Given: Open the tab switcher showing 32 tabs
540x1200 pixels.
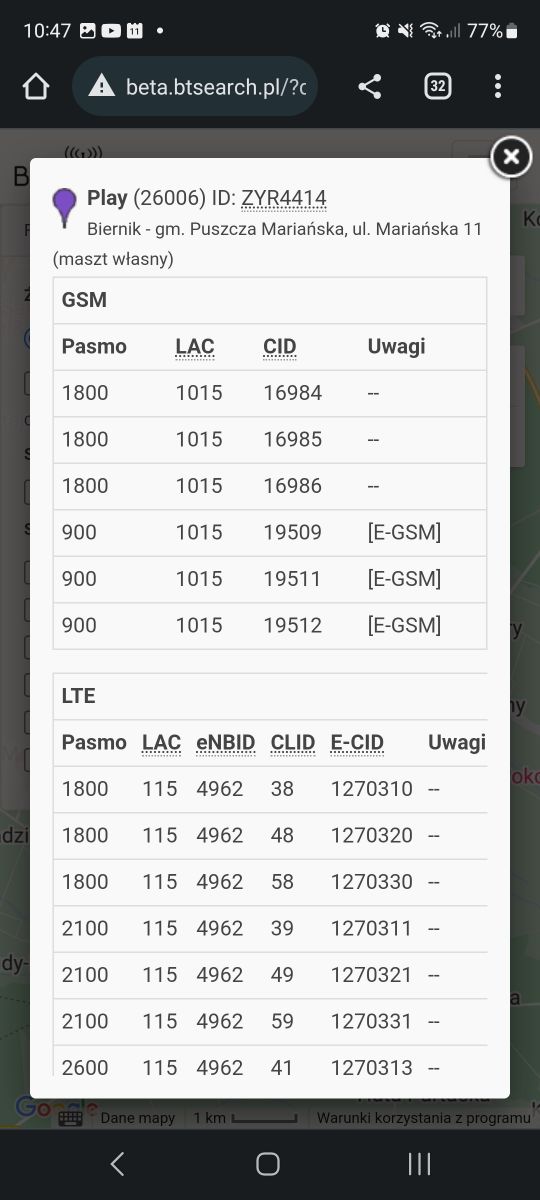Looking at the screenshot, I should (437, 87).
